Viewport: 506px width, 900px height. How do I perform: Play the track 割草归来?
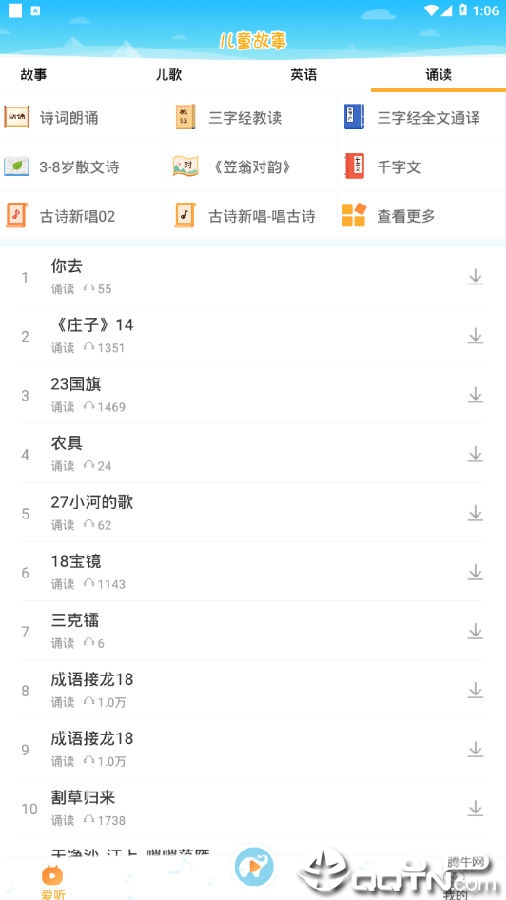pos(241,808)
